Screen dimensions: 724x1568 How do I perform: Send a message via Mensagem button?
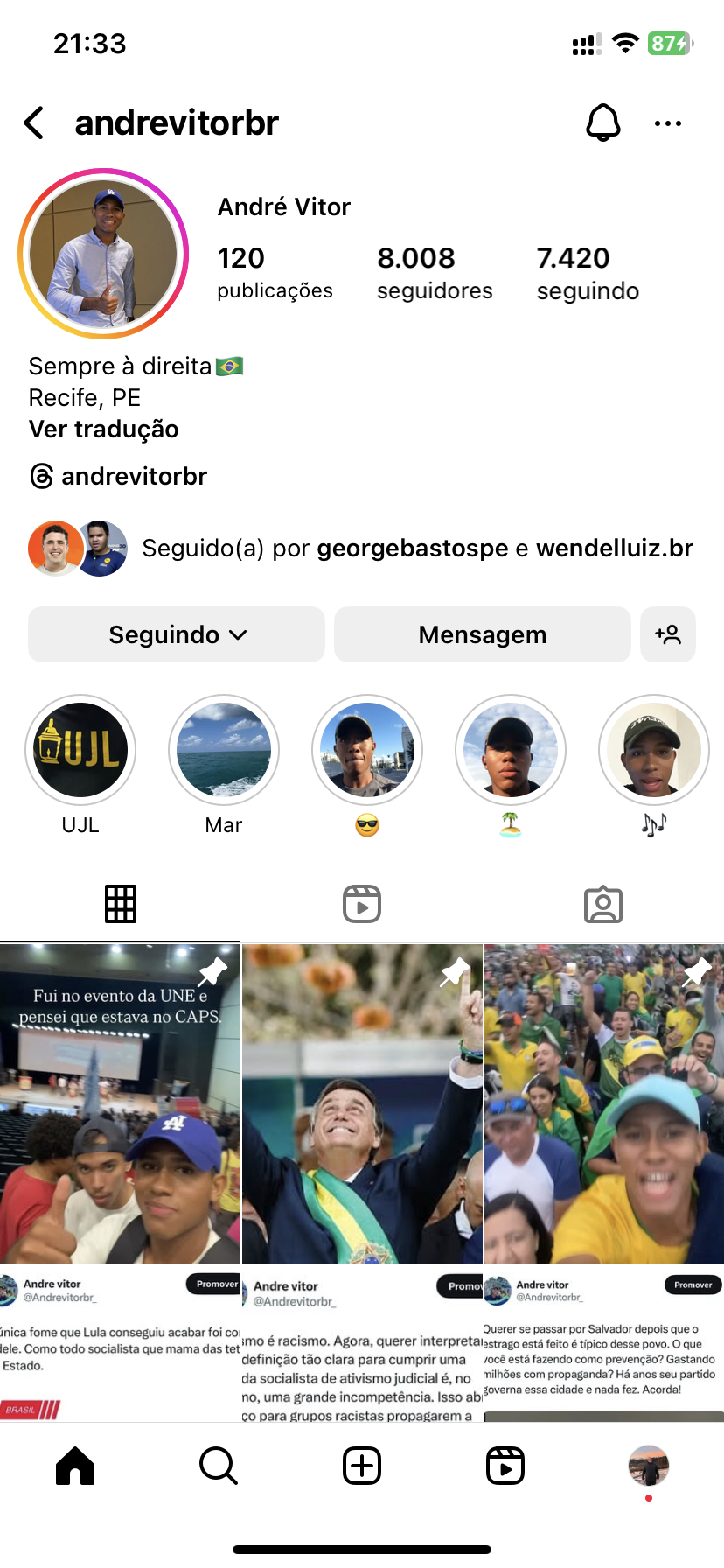coord(482,634)
